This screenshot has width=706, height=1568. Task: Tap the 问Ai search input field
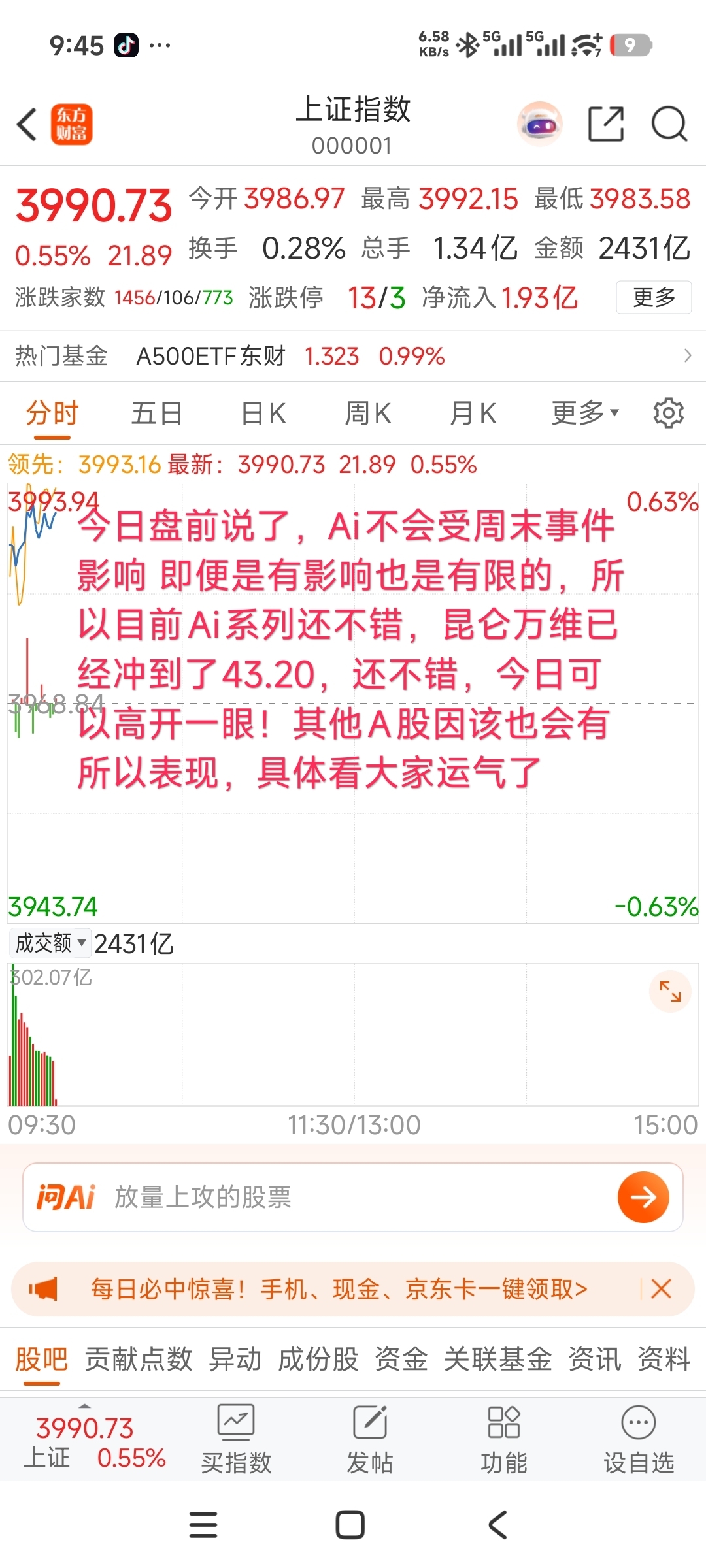click(x=294, y=1197)
